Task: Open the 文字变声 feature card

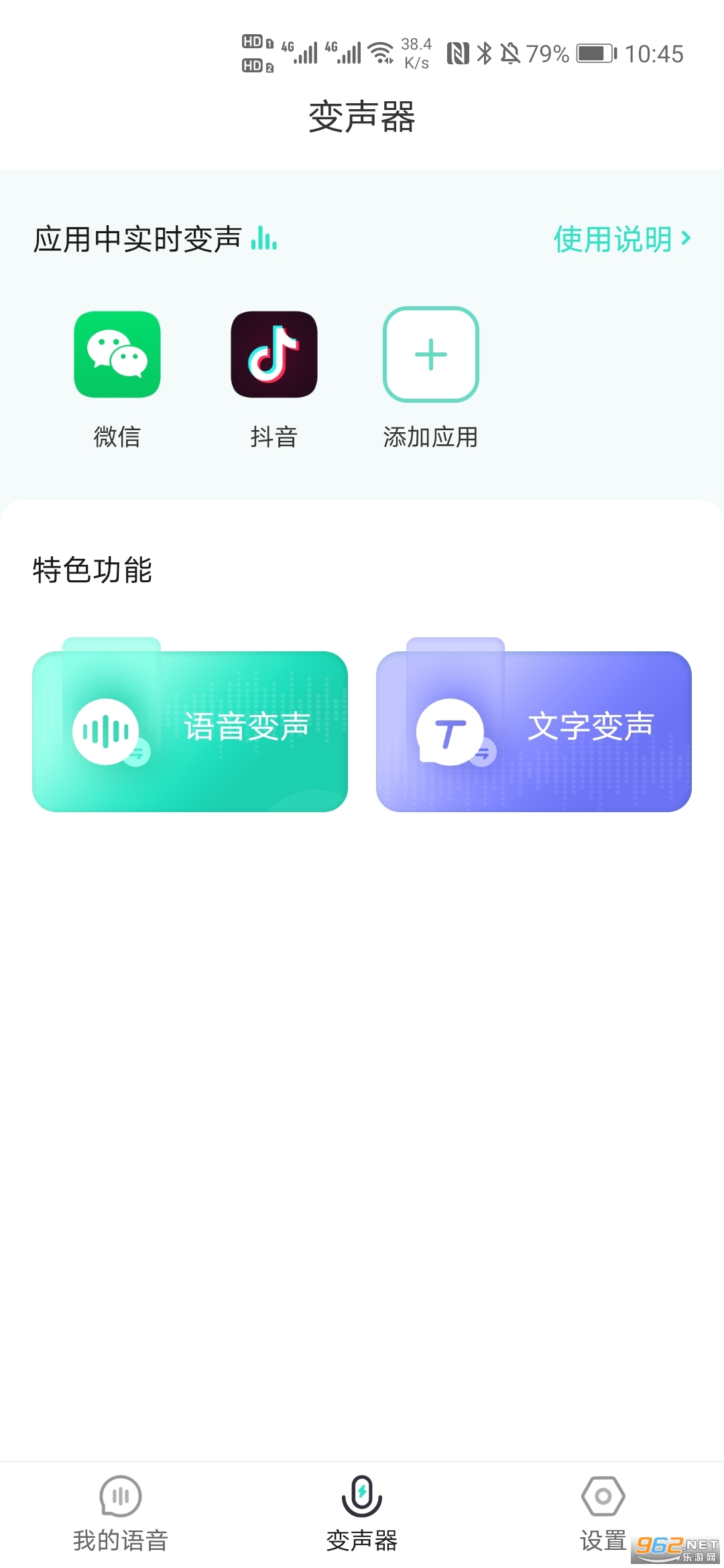Action: click(x=534, y=730)
